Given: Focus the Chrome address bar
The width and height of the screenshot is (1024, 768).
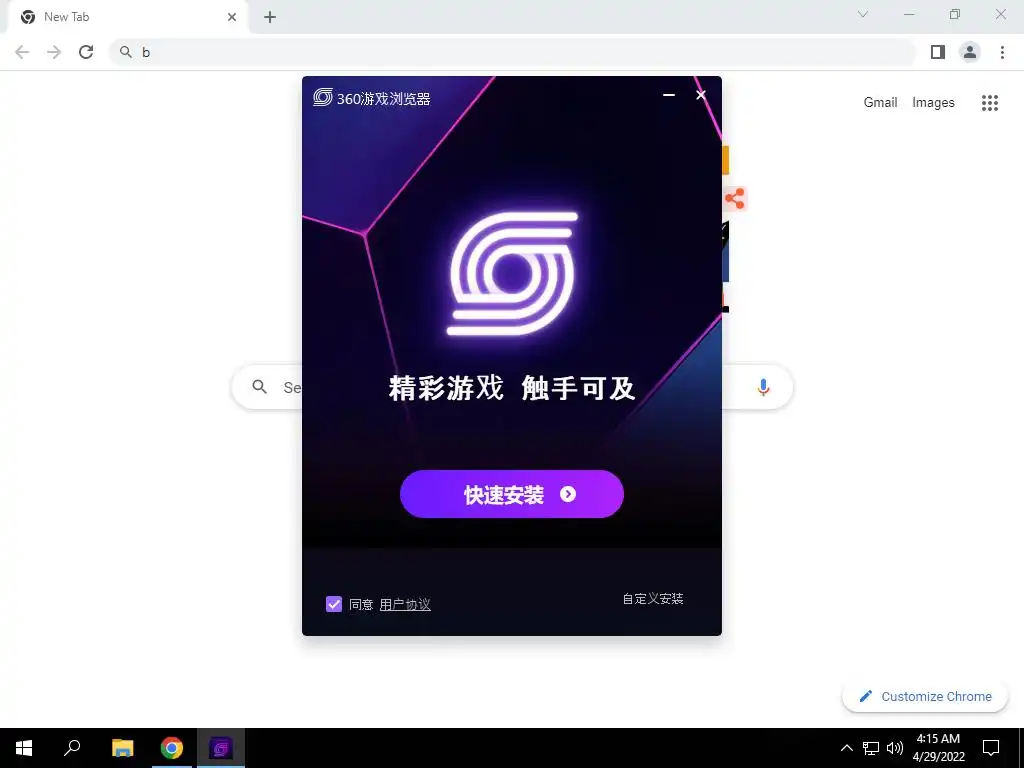Looking at the screenshot, I should pos(500,52).
